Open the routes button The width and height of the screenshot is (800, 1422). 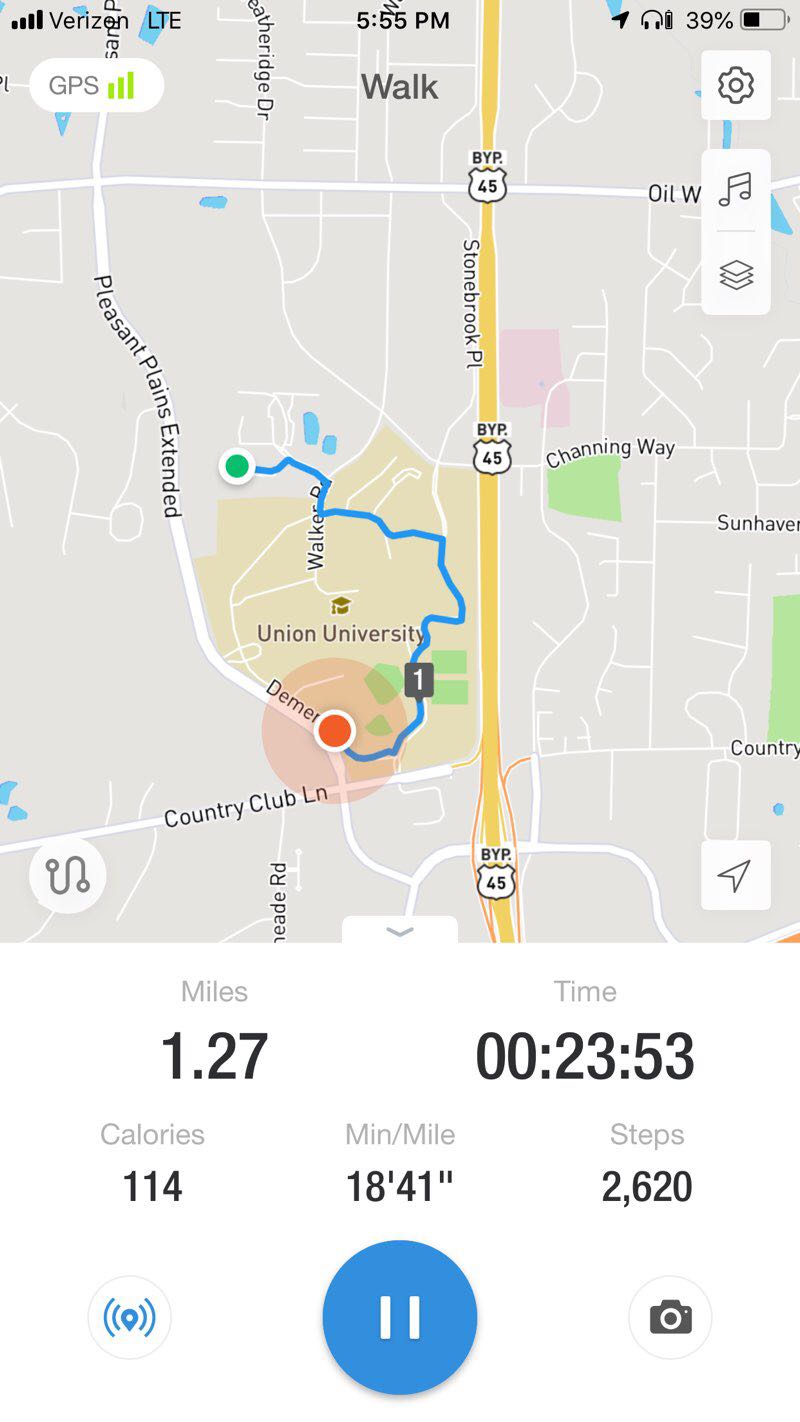coord(68,875)
